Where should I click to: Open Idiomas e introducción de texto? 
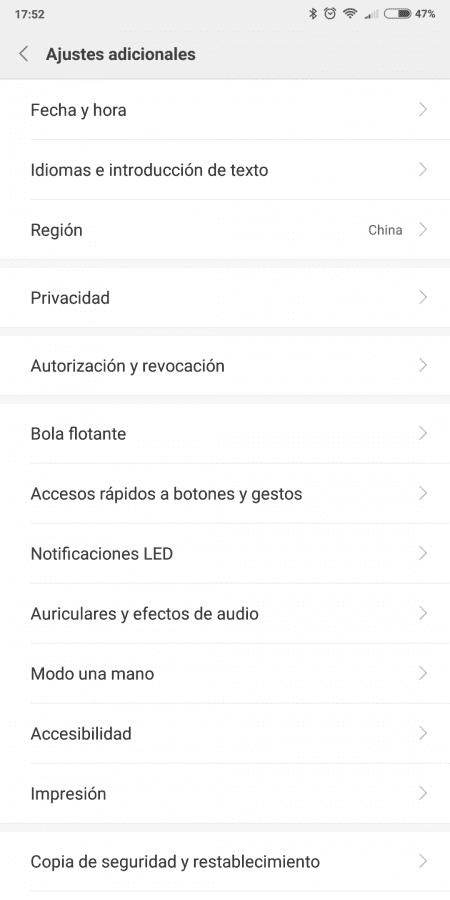(x=225, y=170)
